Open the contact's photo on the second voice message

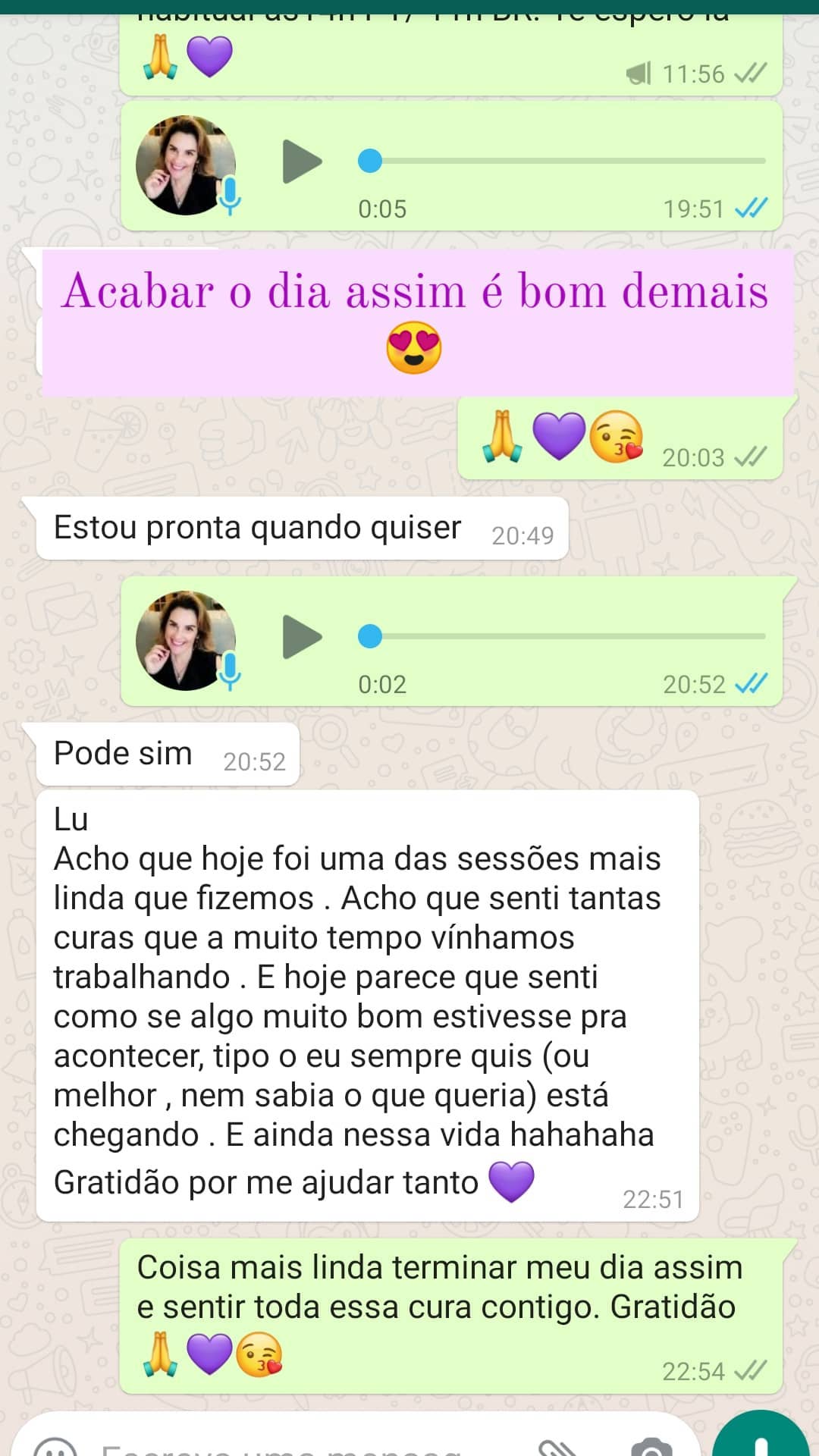[184, 638]
